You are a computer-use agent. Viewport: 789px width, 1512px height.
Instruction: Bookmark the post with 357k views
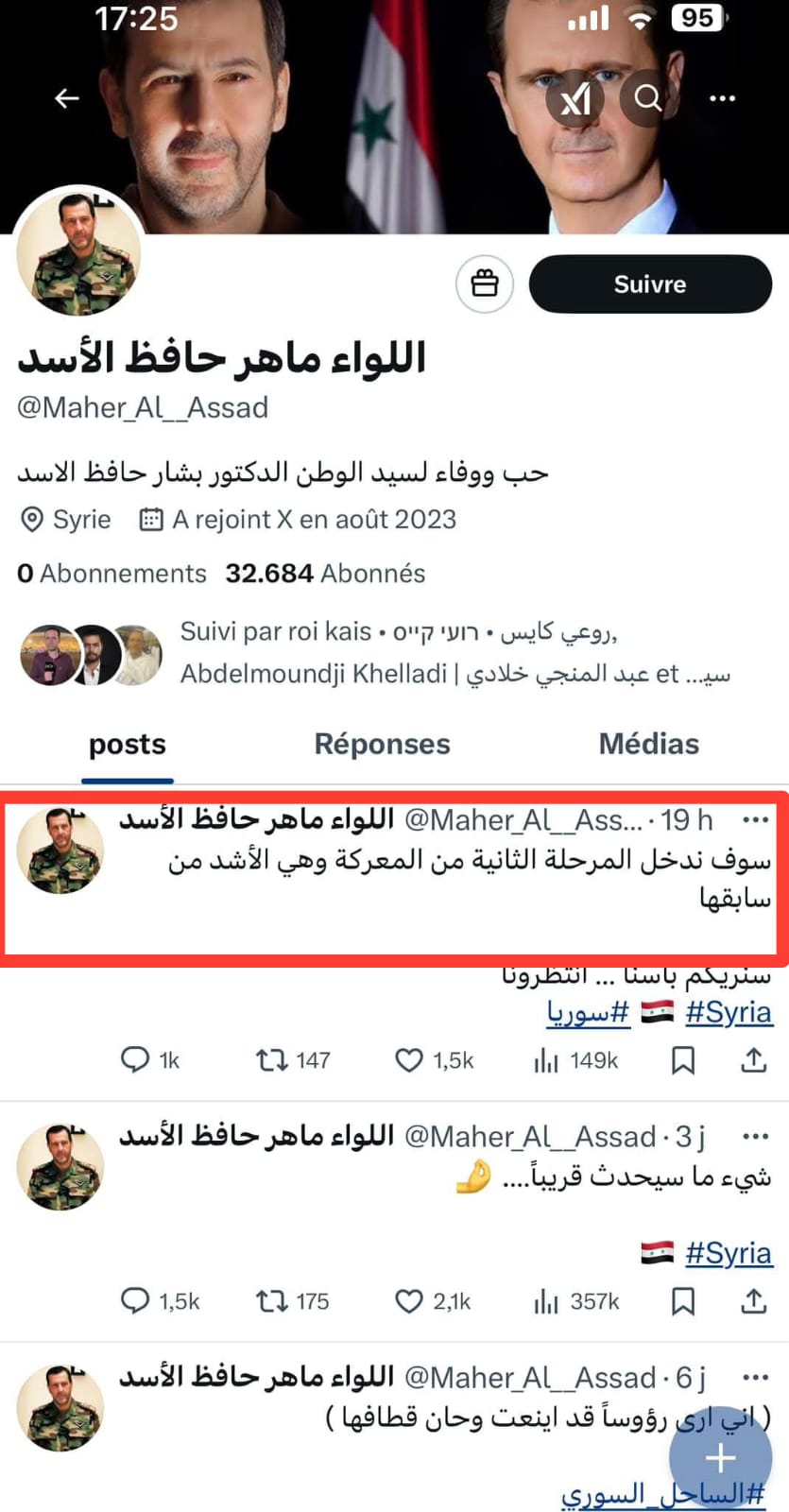click(x=682, y=1301)
